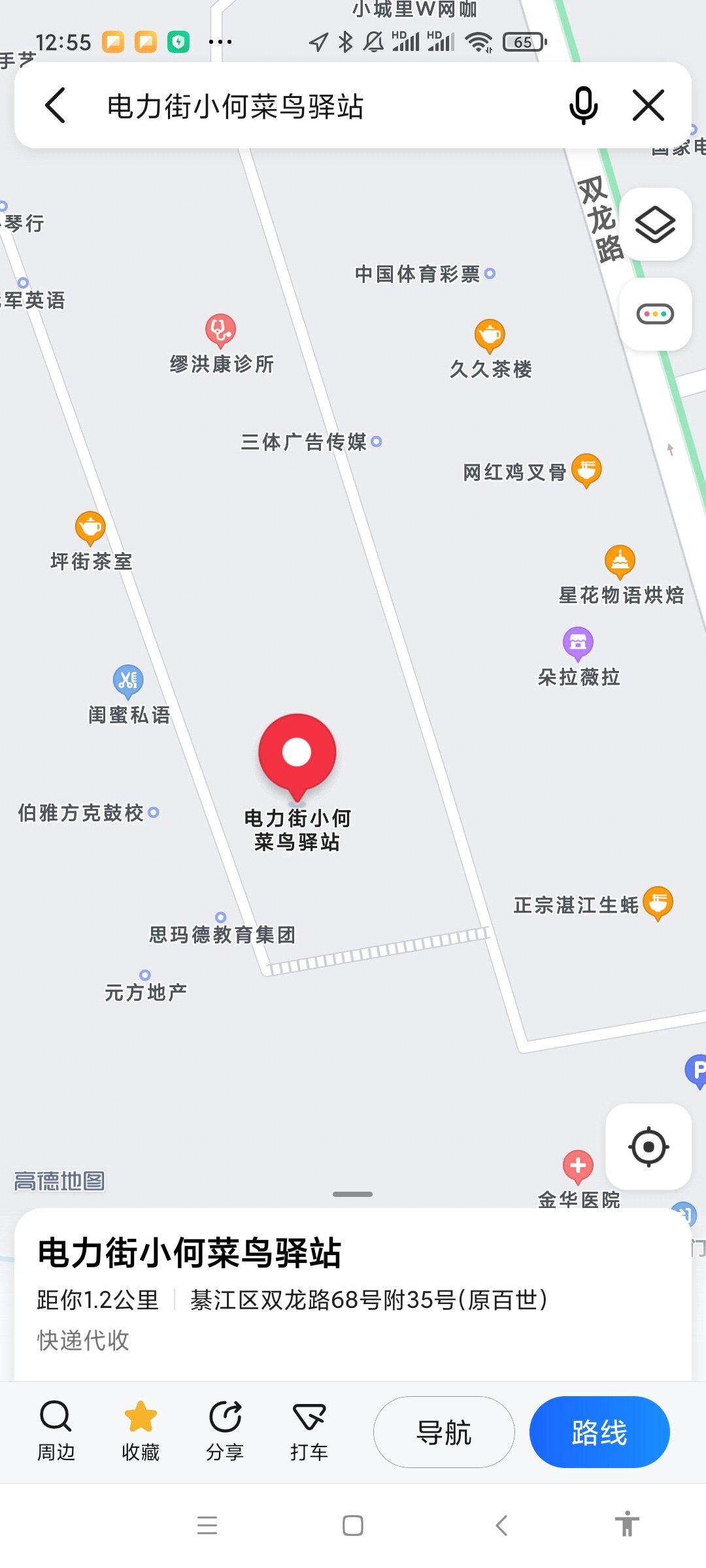This screenshot has height=1568, width=706.
Task: Share this location via 分享
Action: point(225,1431)
